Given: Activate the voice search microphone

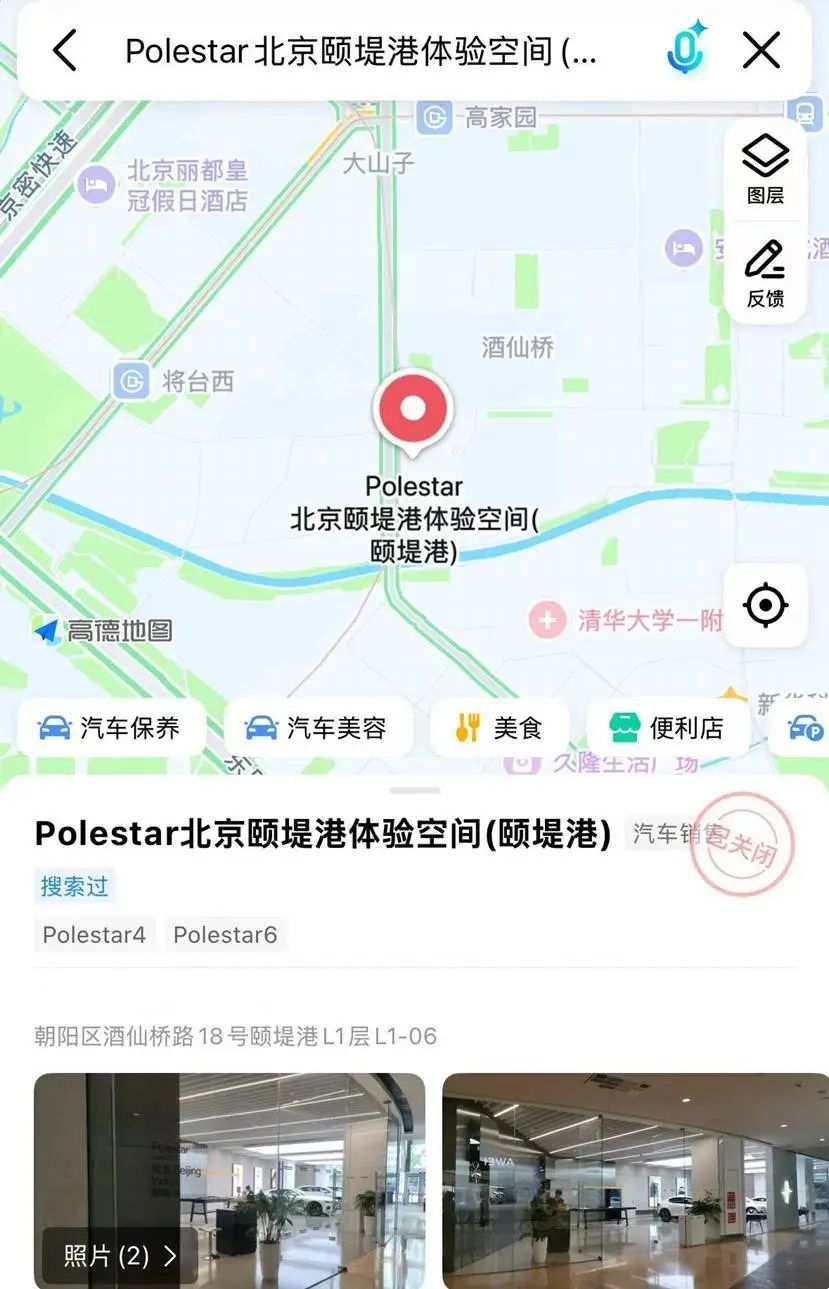Looking at the screenshot, I should click(687, 48).
